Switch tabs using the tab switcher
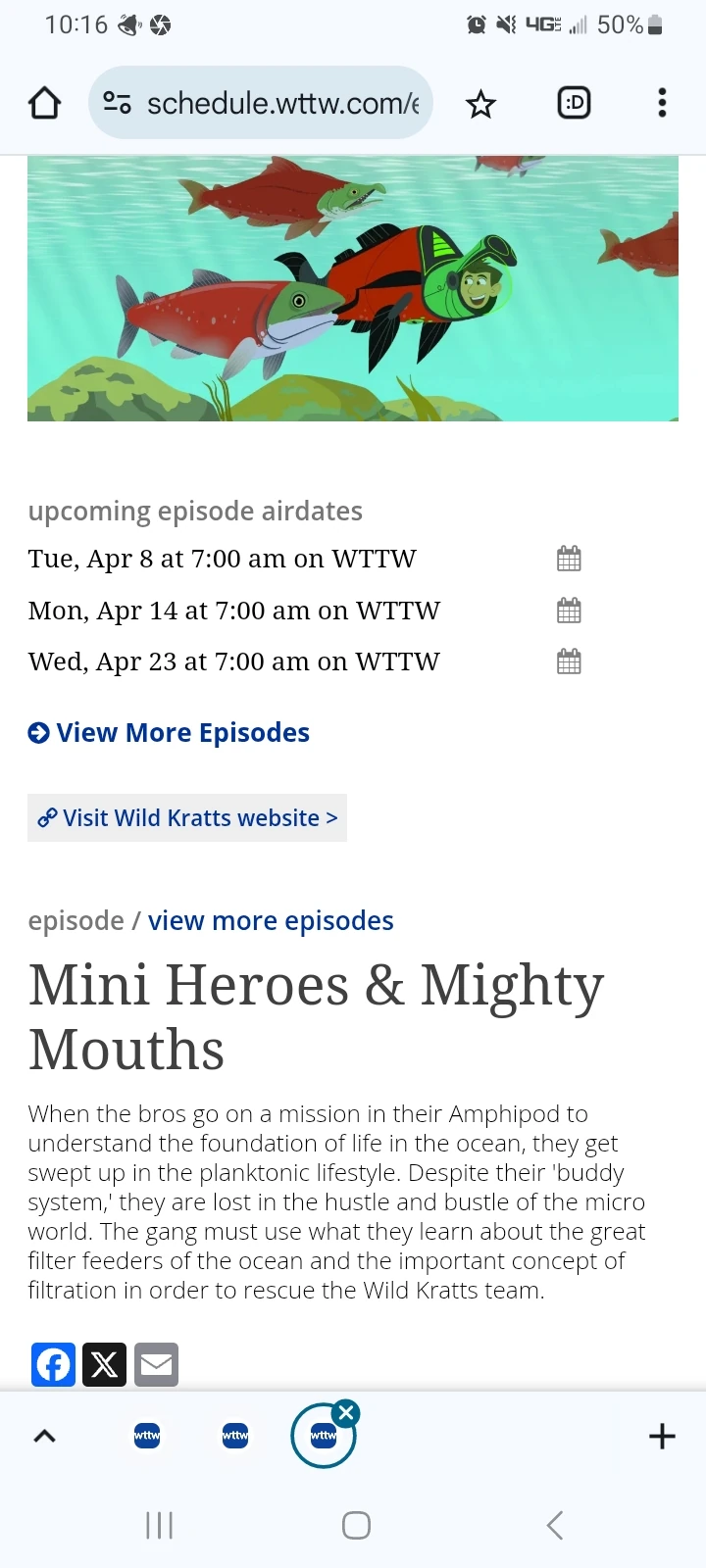This screenshot has height=1568, width=706. (x=574, y=103)
